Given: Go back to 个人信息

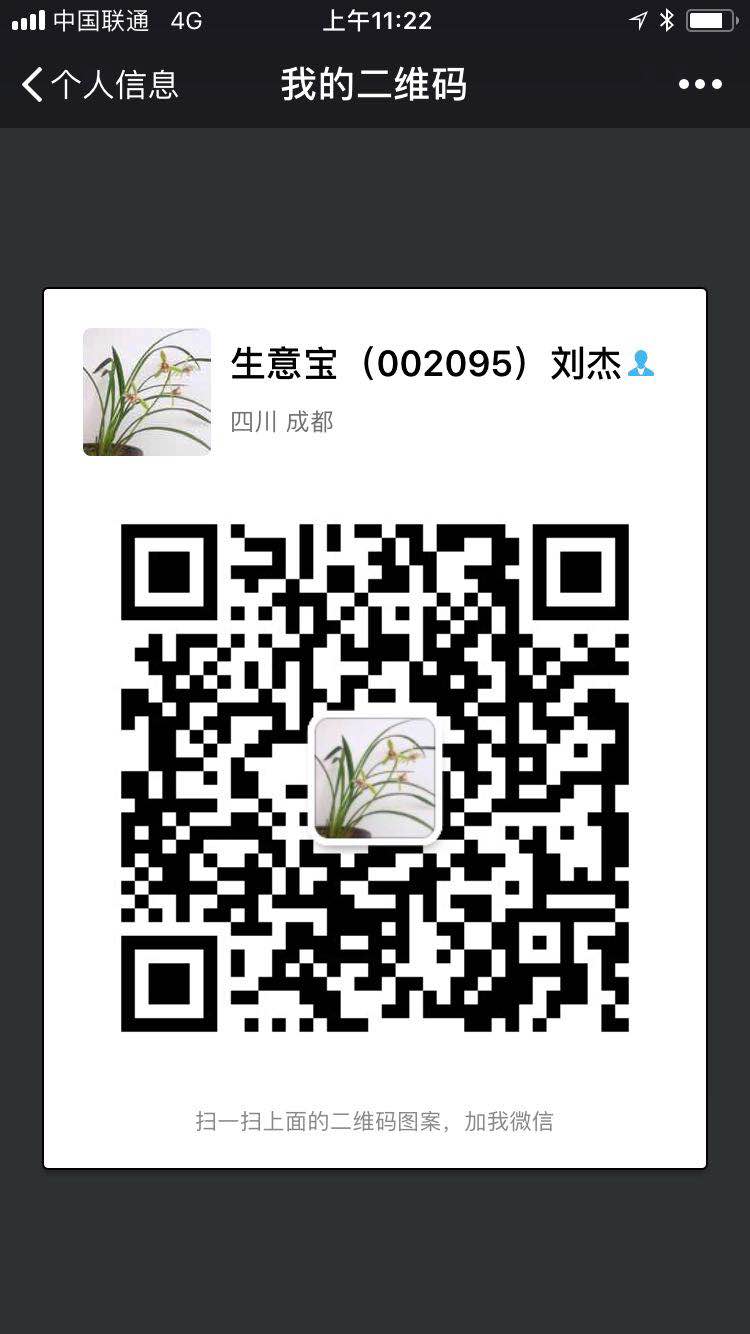Looking at the screenshot, I should click(100, 85).
